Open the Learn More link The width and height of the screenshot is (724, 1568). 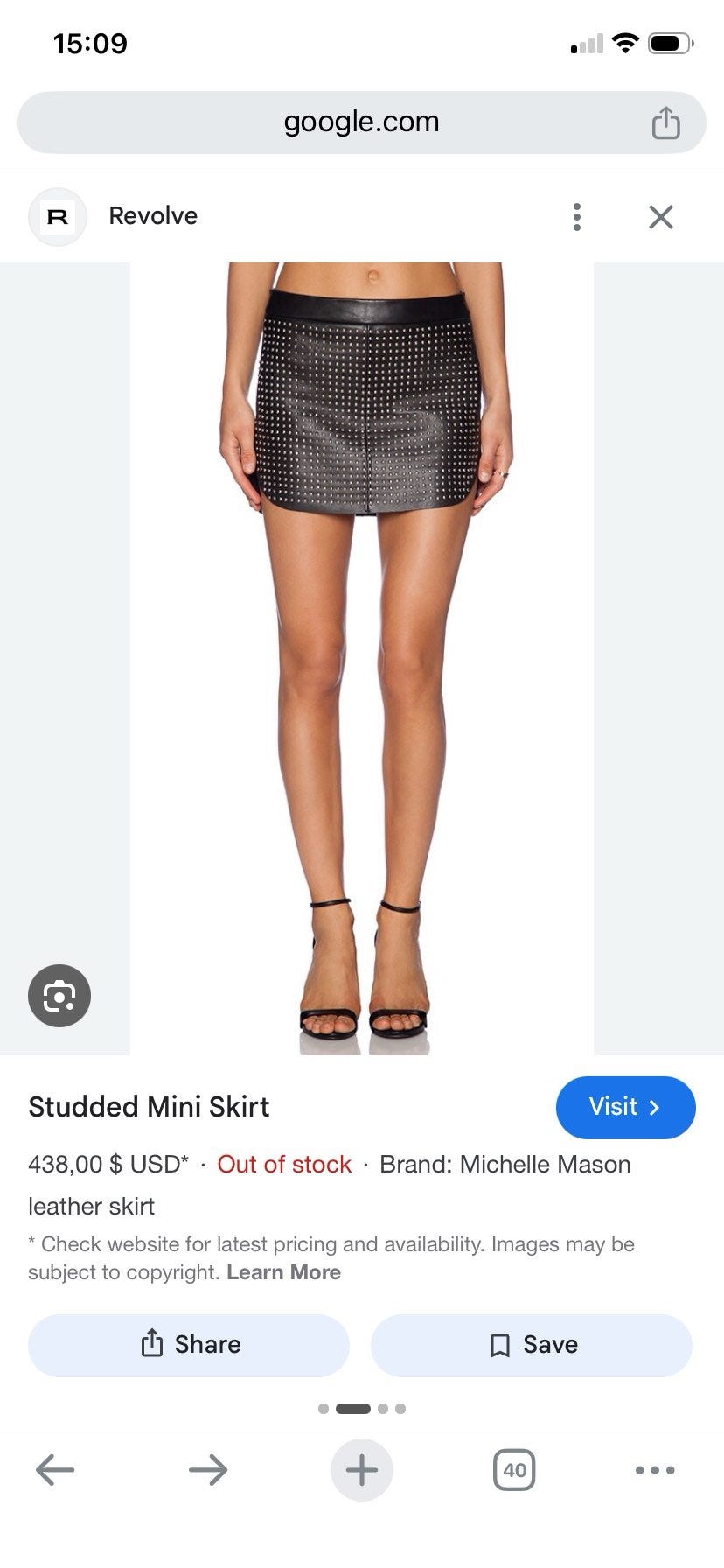[283, 1272]
